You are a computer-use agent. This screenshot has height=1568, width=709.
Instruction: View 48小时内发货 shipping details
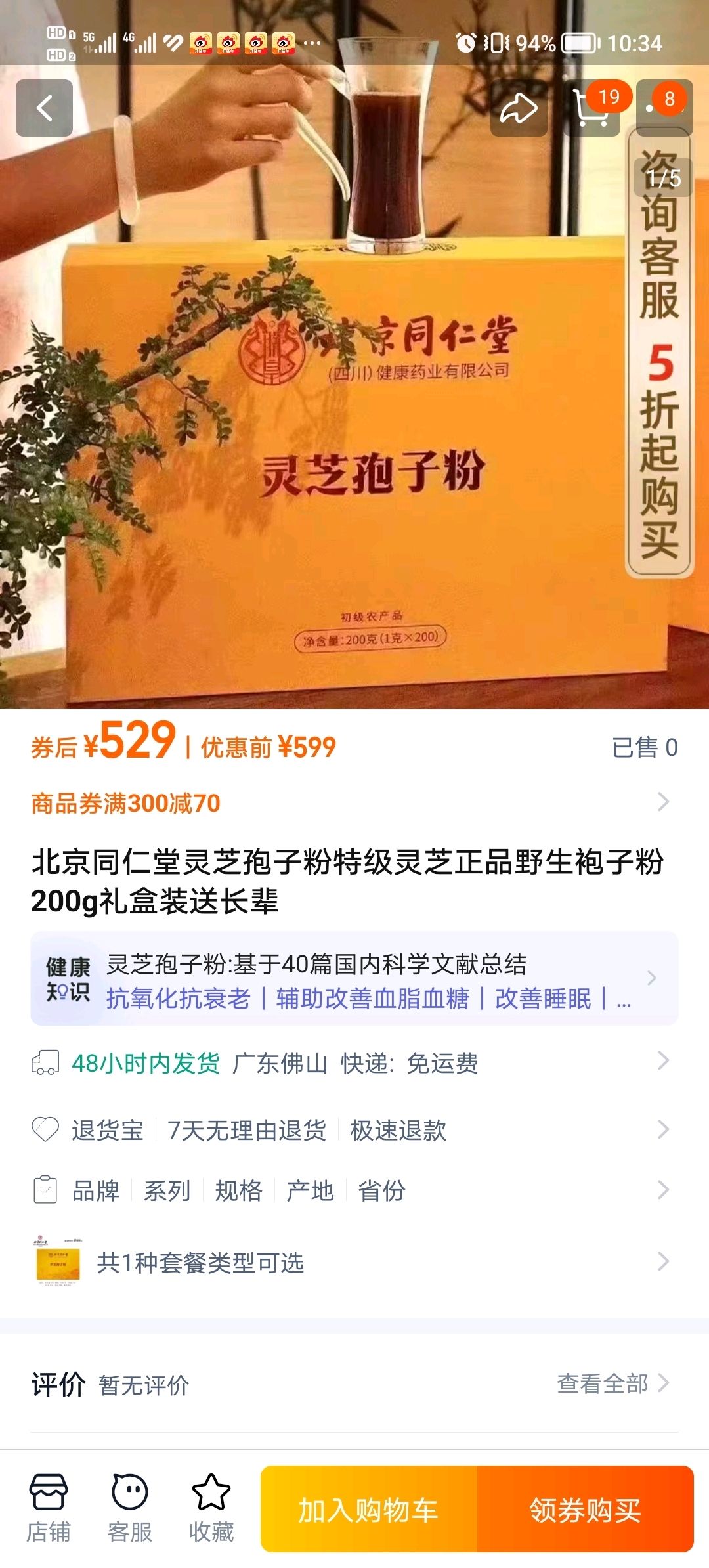(354, 1062)
